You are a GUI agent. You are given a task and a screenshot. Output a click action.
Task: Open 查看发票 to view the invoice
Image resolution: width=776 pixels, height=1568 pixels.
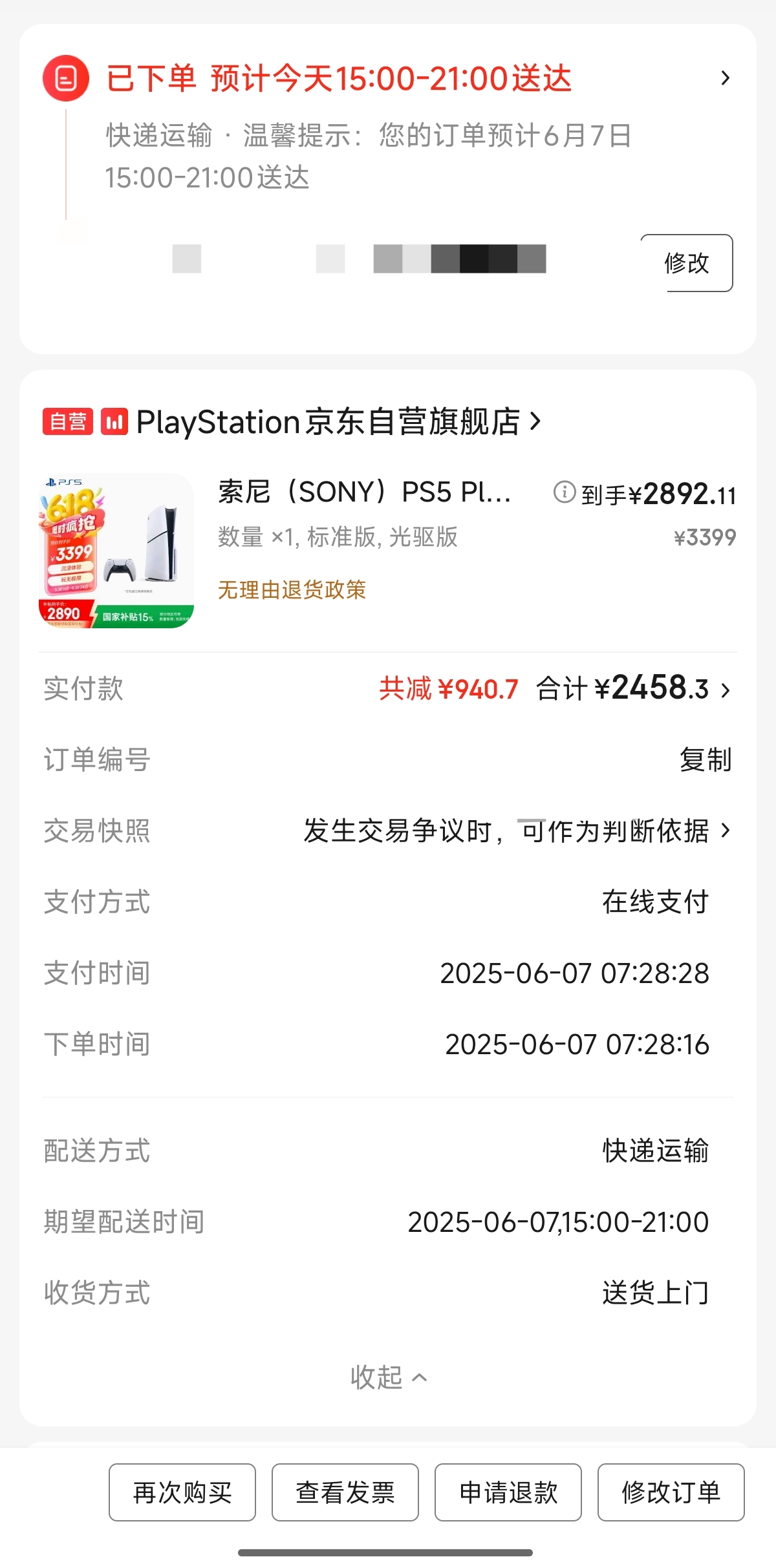(345, 1492)
